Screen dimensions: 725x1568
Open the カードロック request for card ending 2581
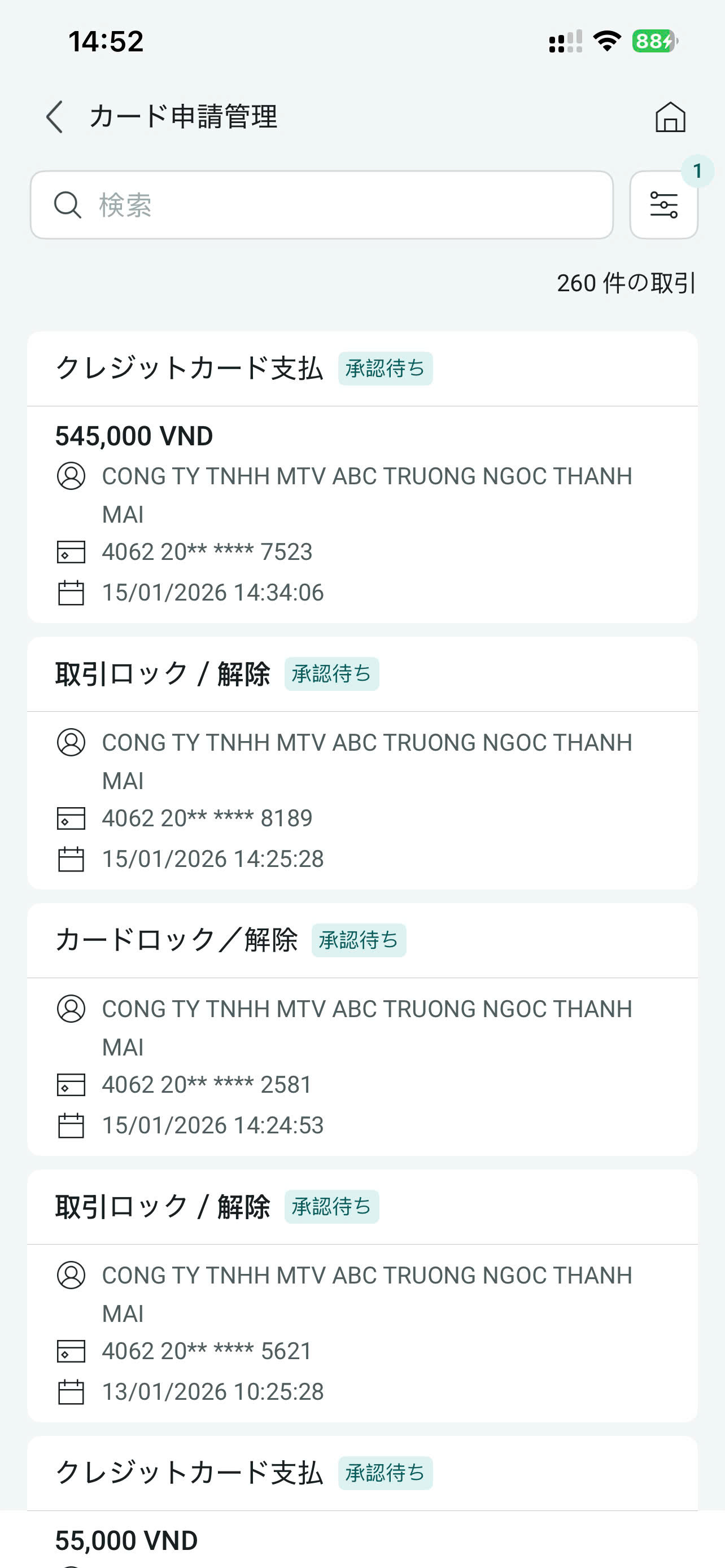coord(362,1030)
